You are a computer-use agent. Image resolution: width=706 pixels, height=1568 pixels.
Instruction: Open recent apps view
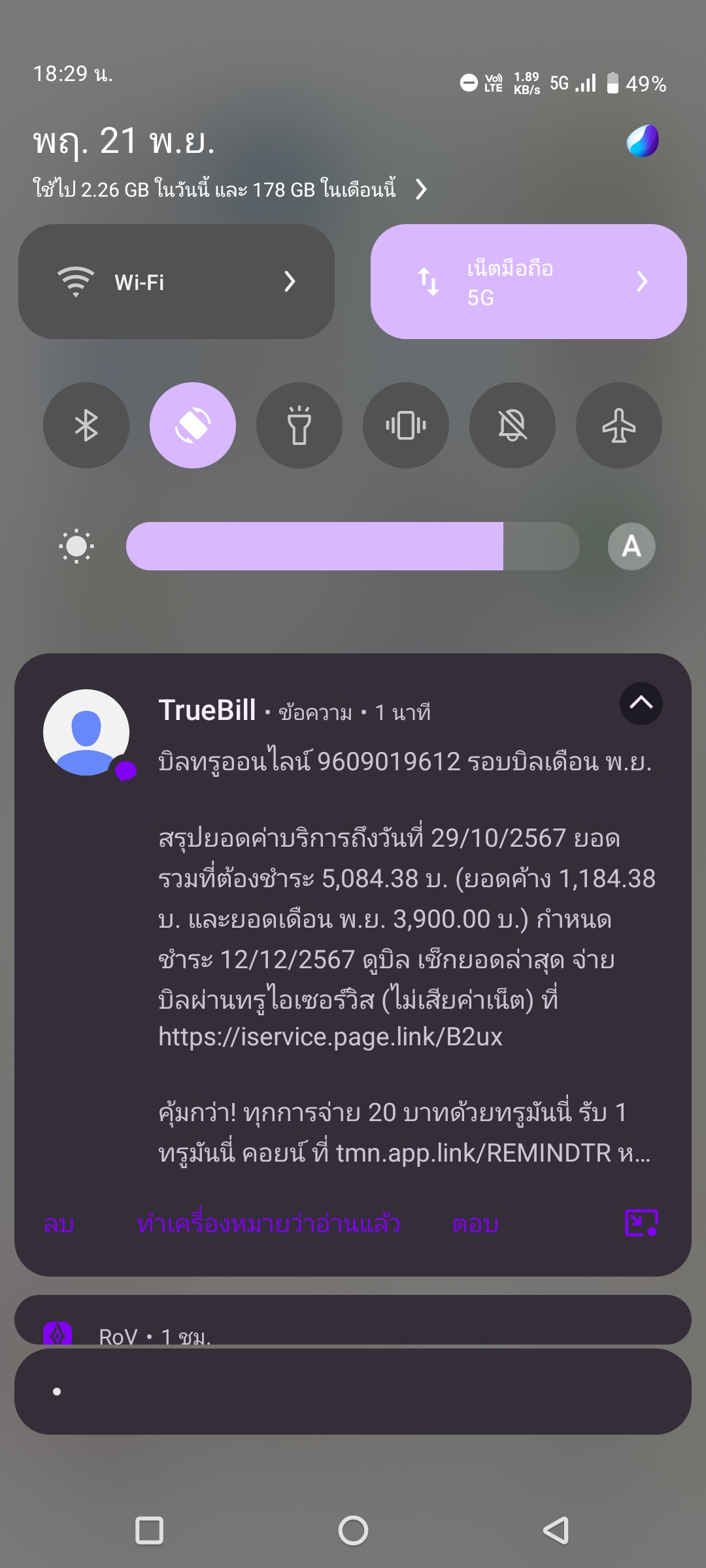[149, 1530]
